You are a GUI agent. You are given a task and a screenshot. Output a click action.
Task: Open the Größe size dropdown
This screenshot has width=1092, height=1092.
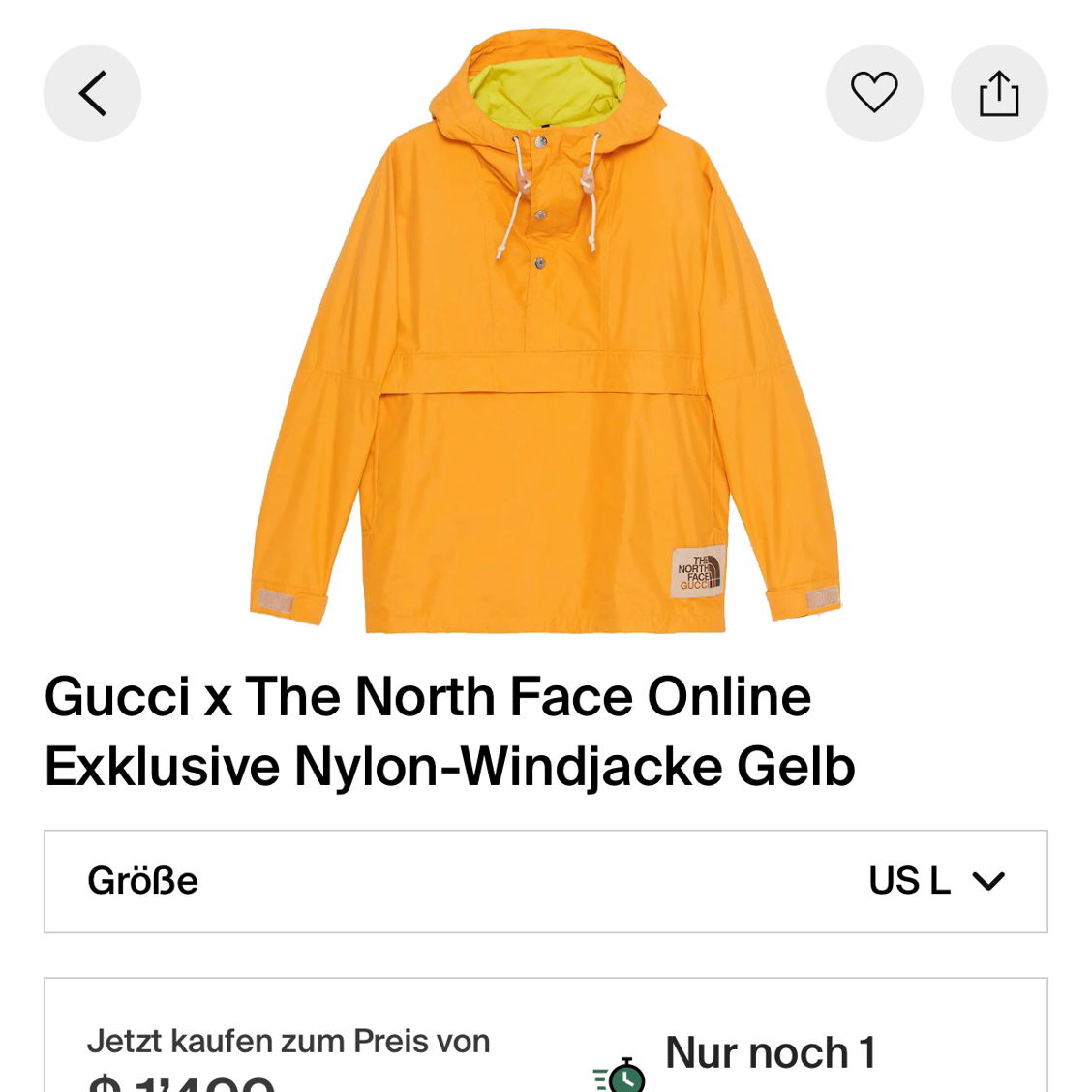point(545,881)
